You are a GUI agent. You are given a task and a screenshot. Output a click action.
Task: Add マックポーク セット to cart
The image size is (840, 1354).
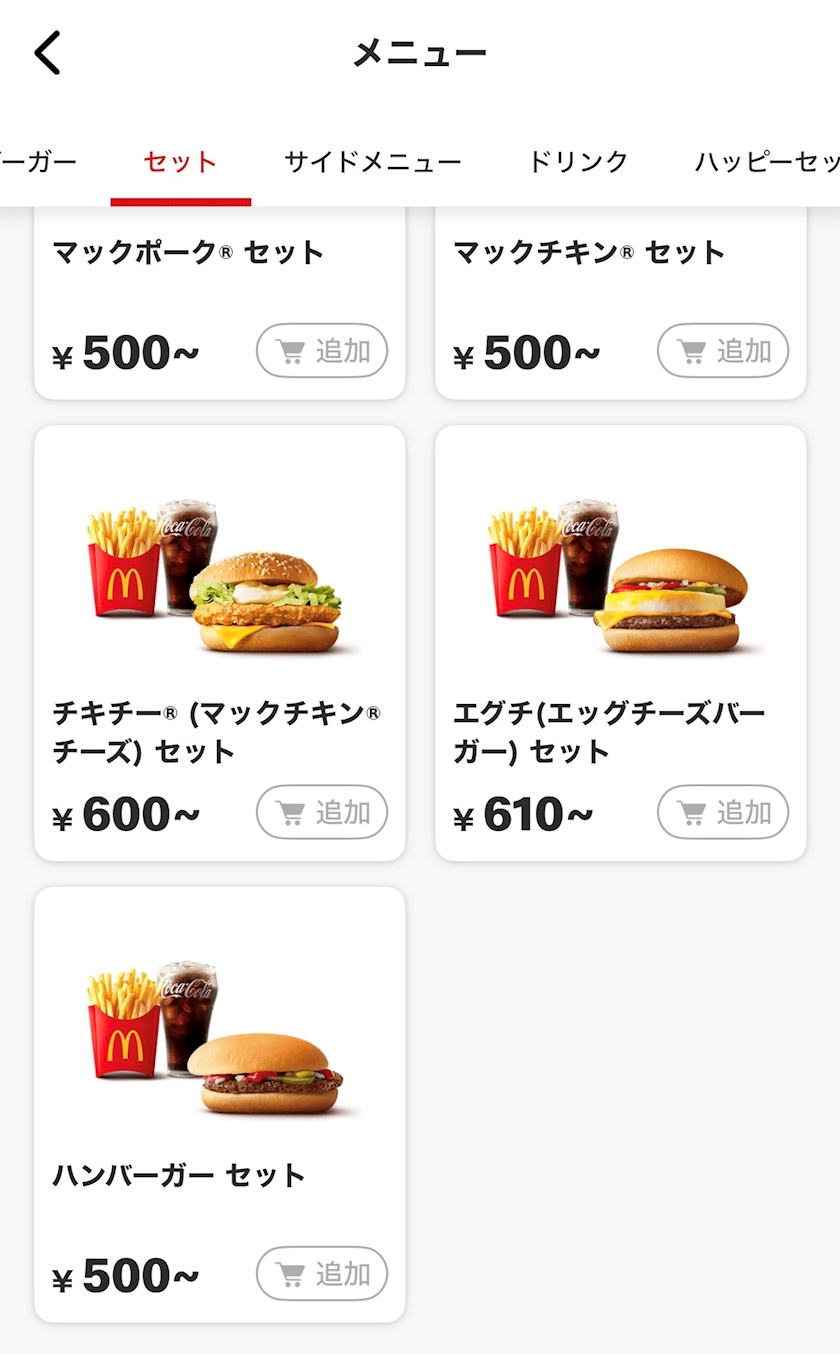click(322, 351)
